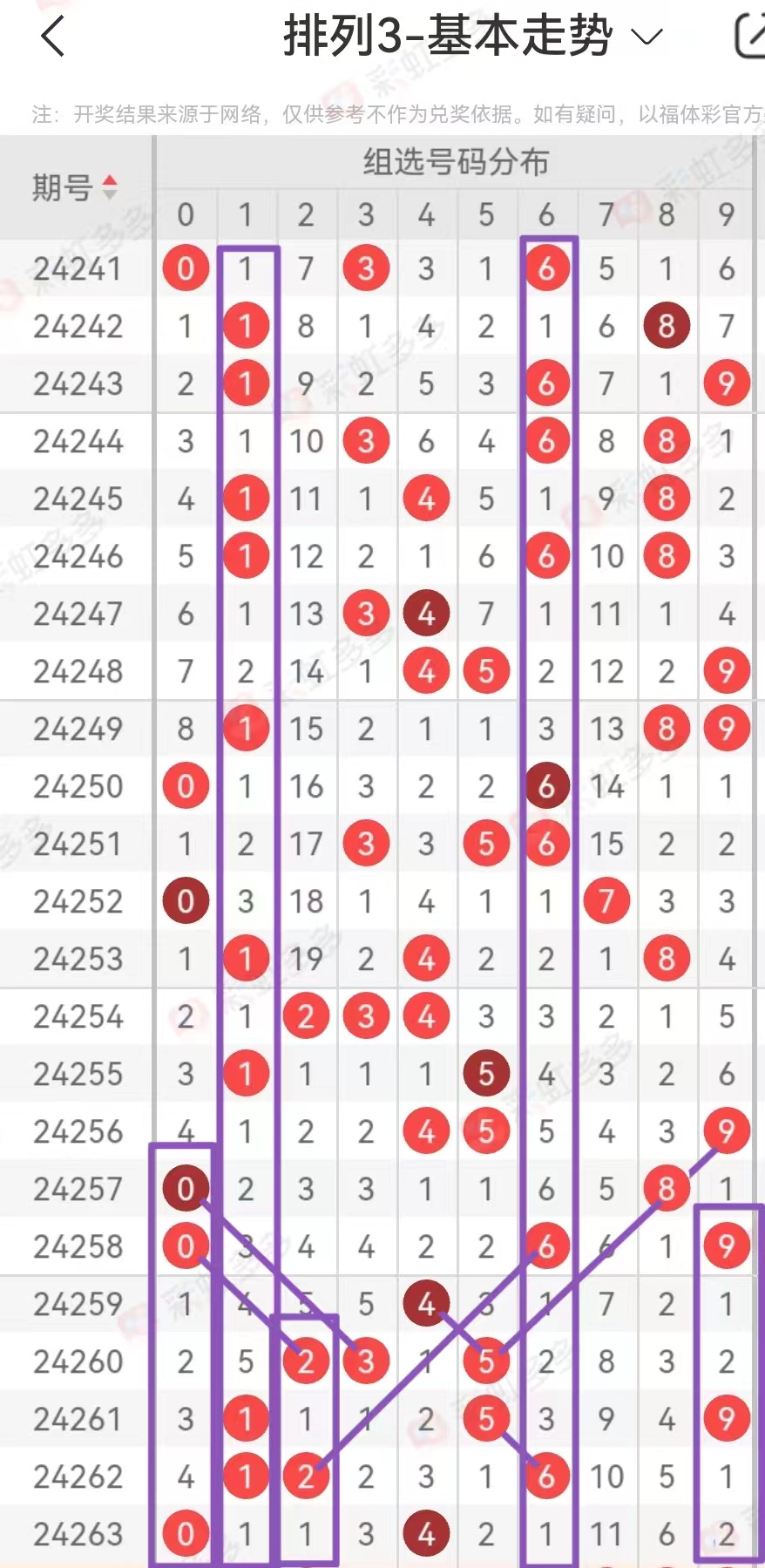This screenshot has width=765, height=1568.
Task: Toggle the 期号 column sort order
Action: point(75,187)
